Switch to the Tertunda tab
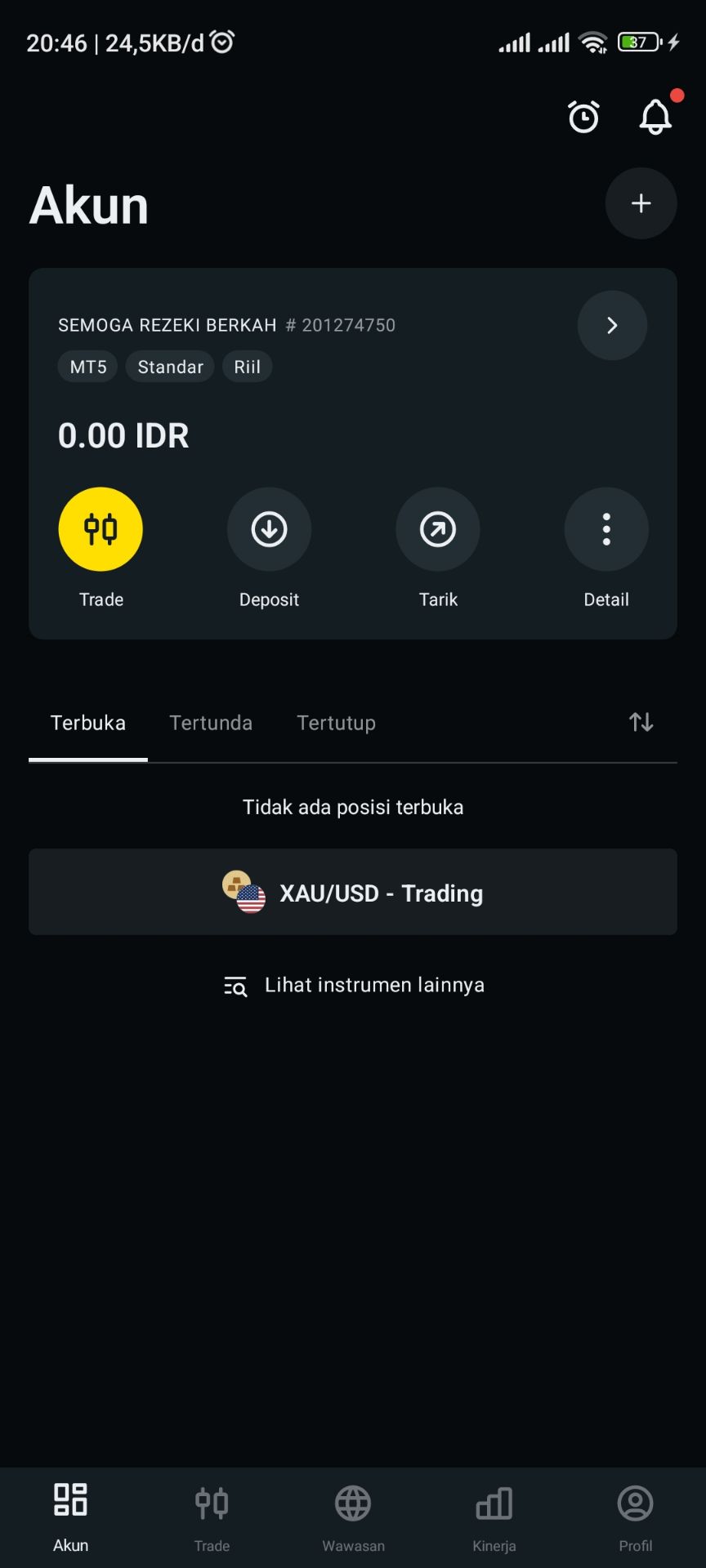The width and height of the screenshot is (706, 1568). tap(211, 723)
